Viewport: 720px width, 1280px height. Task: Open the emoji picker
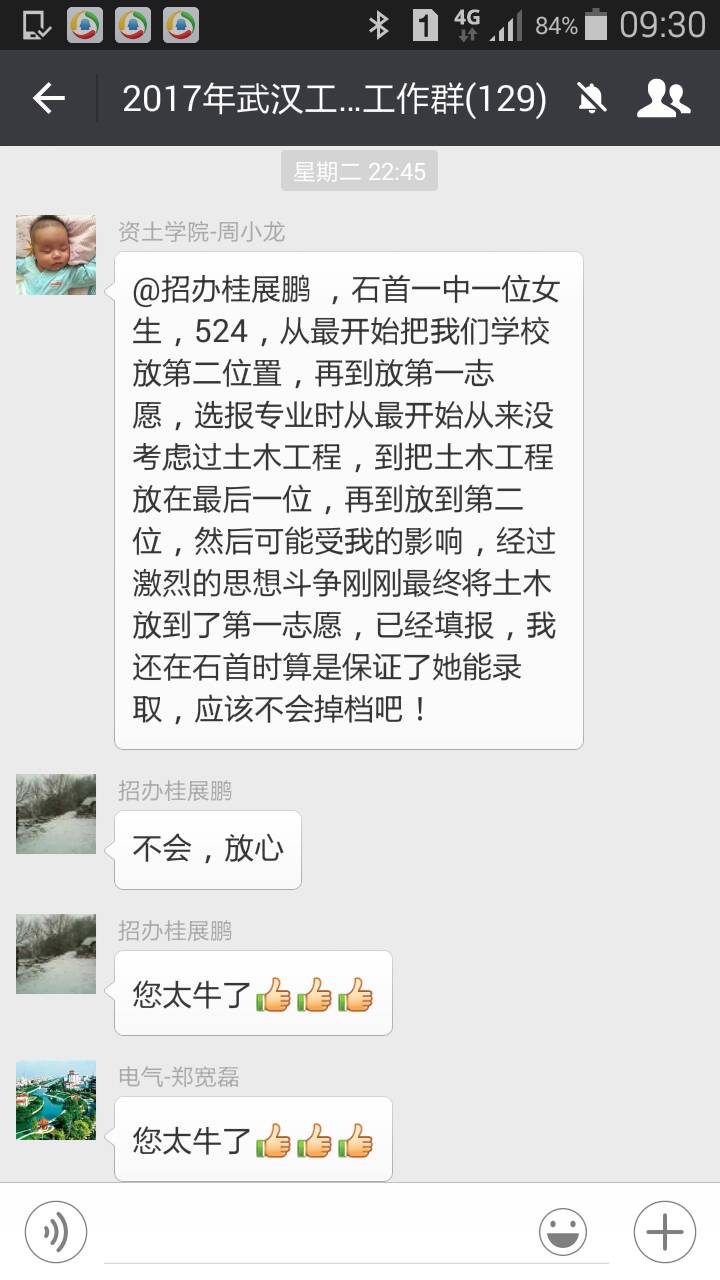point(563,1232)
